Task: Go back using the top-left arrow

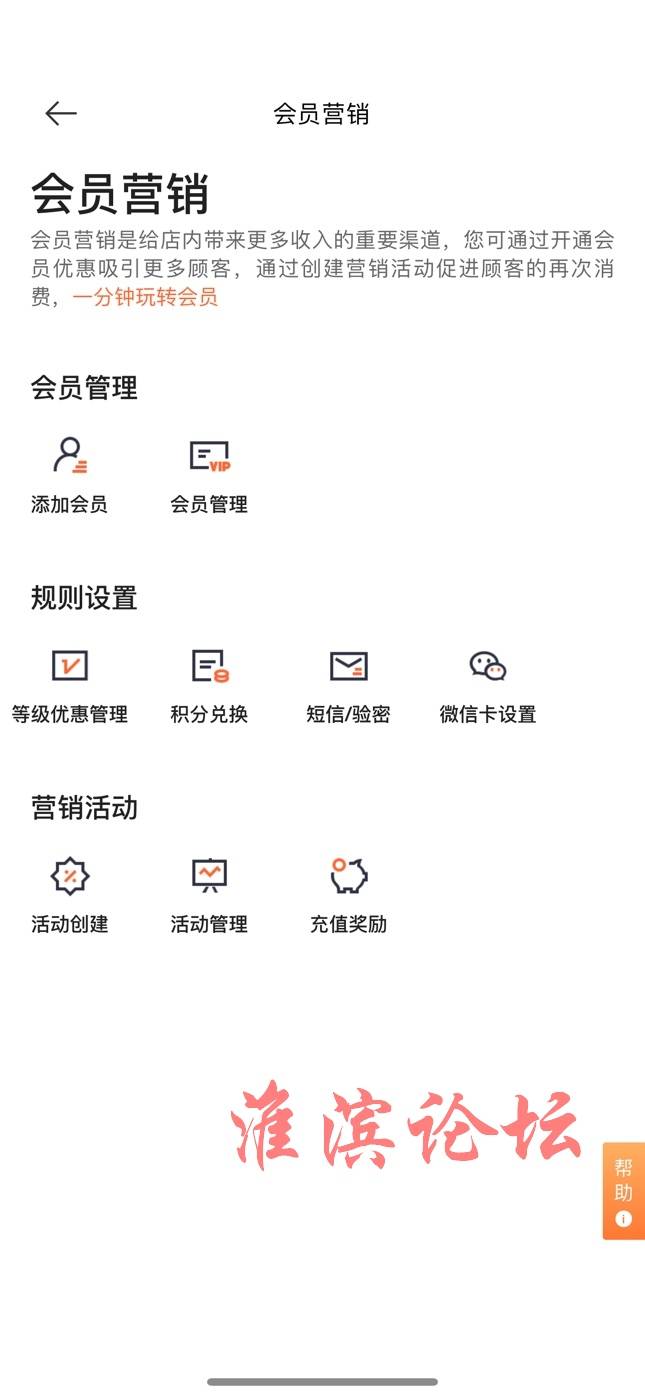Action: [61, 114]
